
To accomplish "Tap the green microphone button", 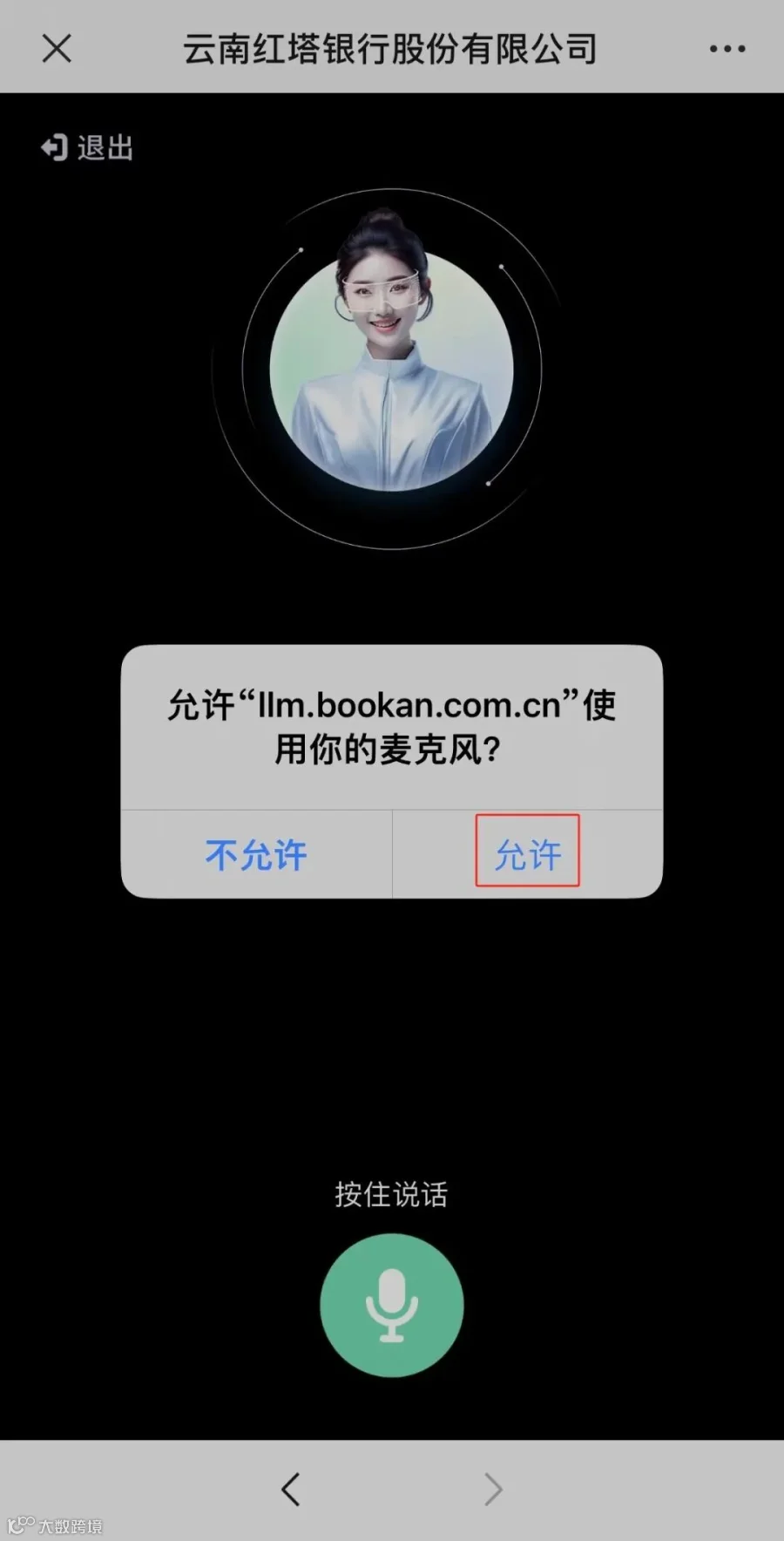I will [x=392, y=1305].
